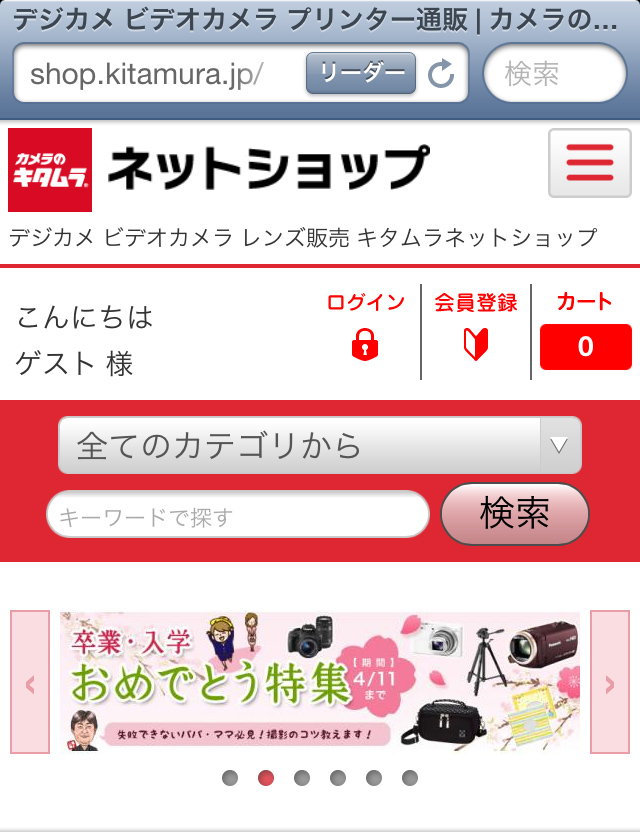
Task: Tap the shop.kitamura.jp address bar
Action: (x=160, y=73)
